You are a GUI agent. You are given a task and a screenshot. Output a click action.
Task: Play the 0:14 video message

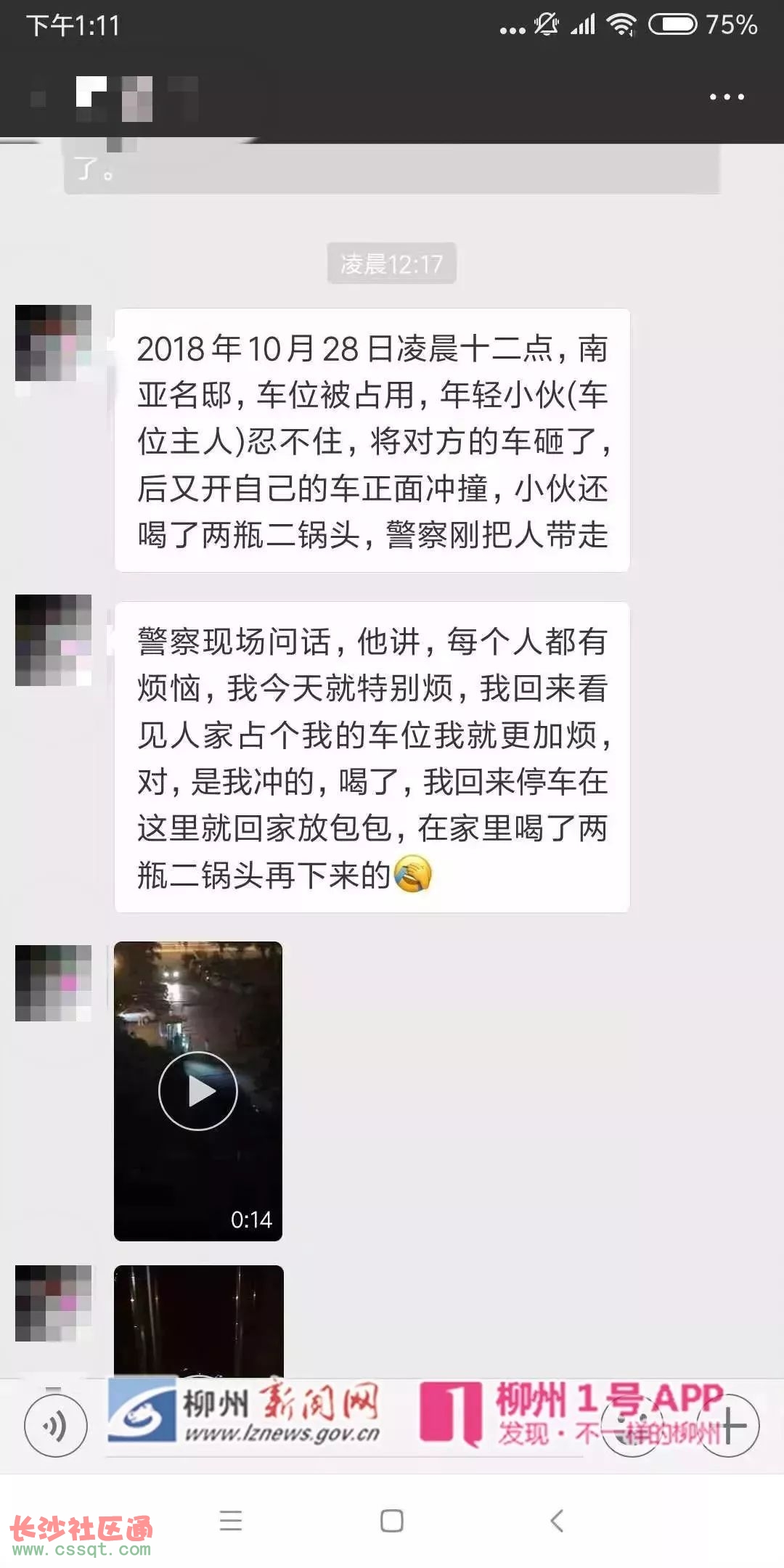197,1090
